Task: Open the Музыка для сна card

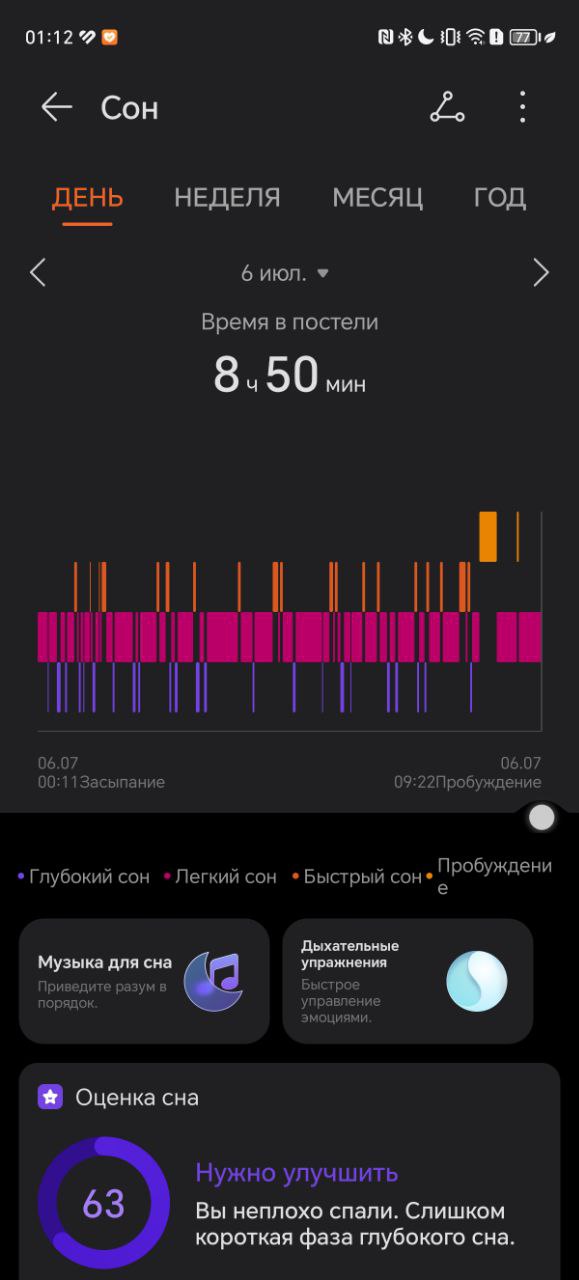Action: coord(144,981)
